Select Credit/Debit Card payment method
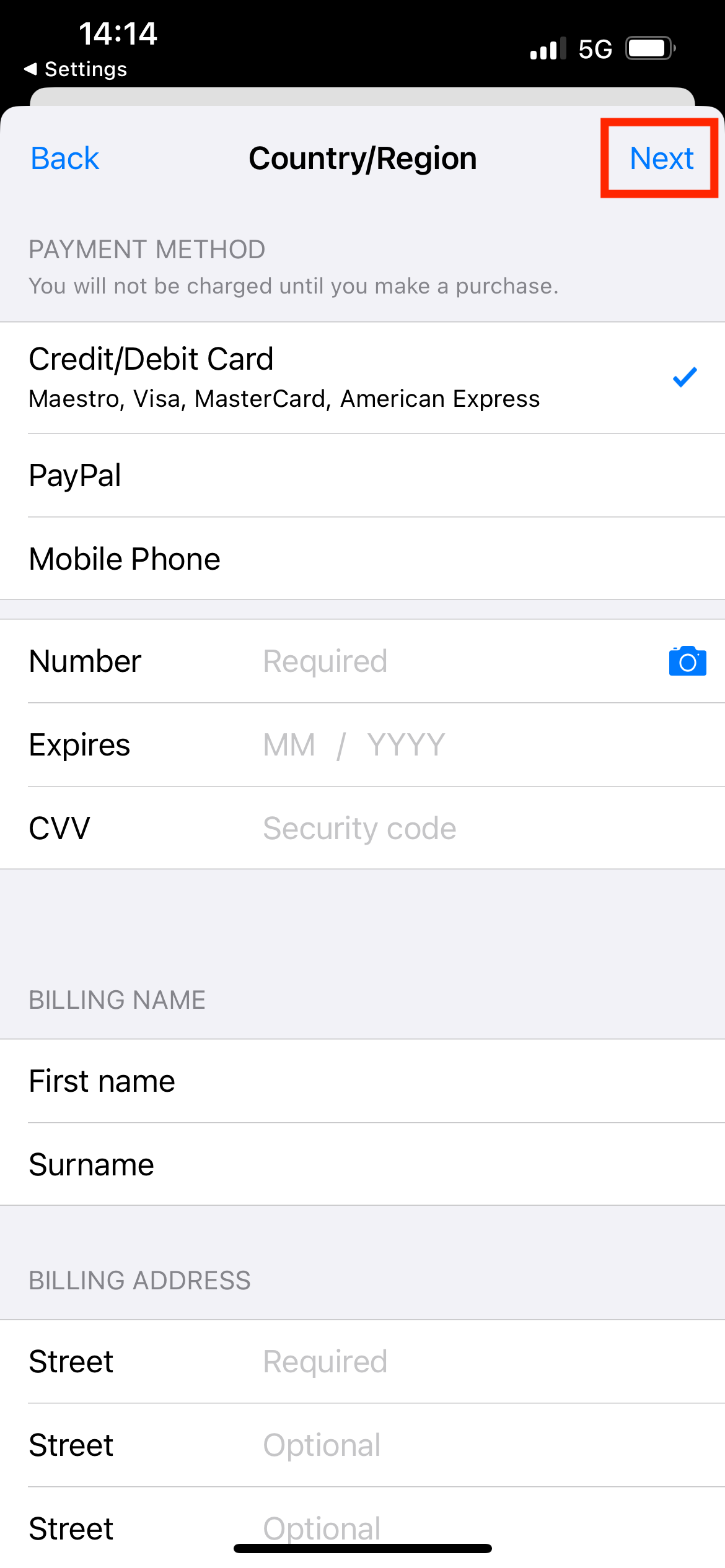The width and height of the screenshot is (725, 1568). (x=362, y=377)
